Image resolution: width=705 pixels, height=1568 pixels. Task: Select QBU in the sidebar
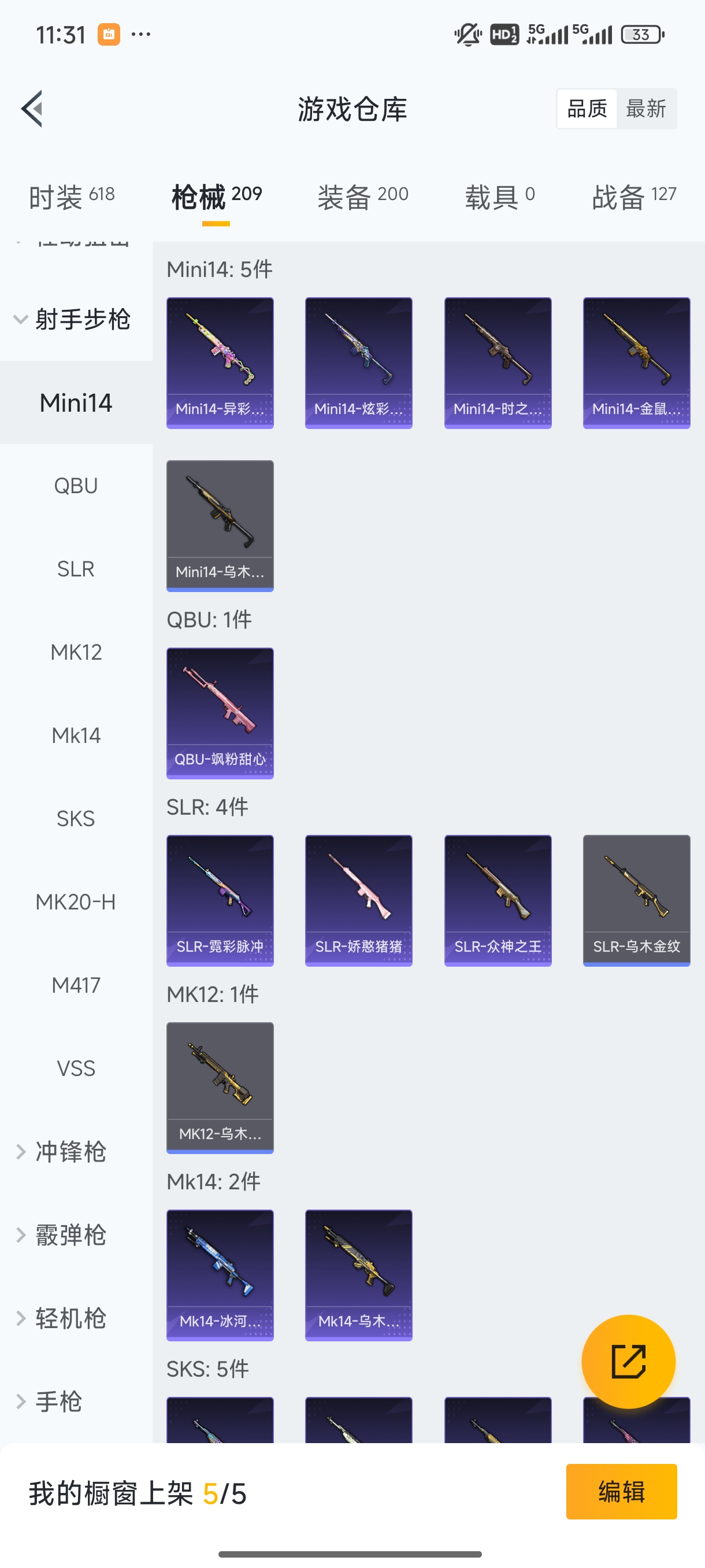(x=76, y=486)
